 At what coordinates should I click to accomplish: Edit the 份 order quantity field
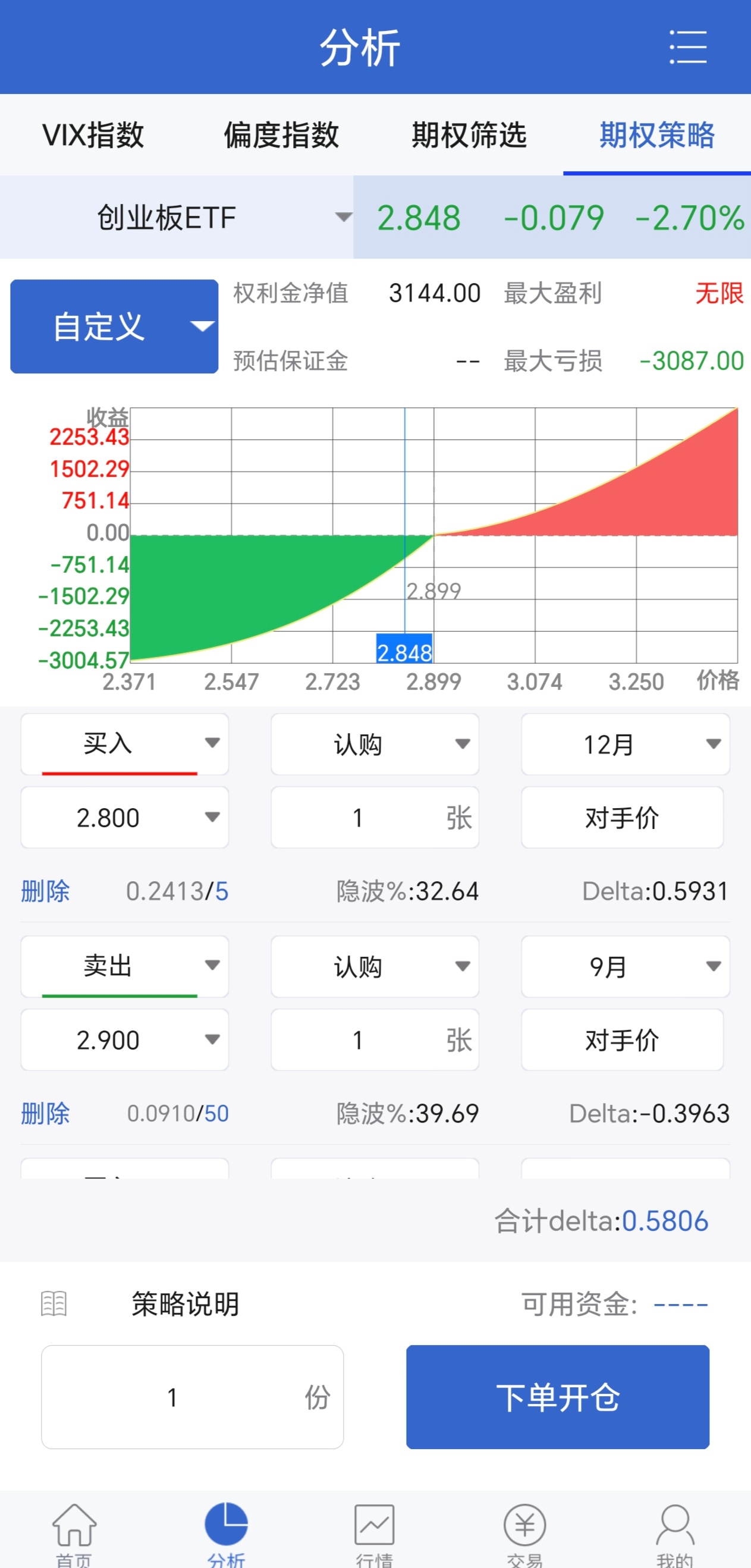[x=191, y=1397]
